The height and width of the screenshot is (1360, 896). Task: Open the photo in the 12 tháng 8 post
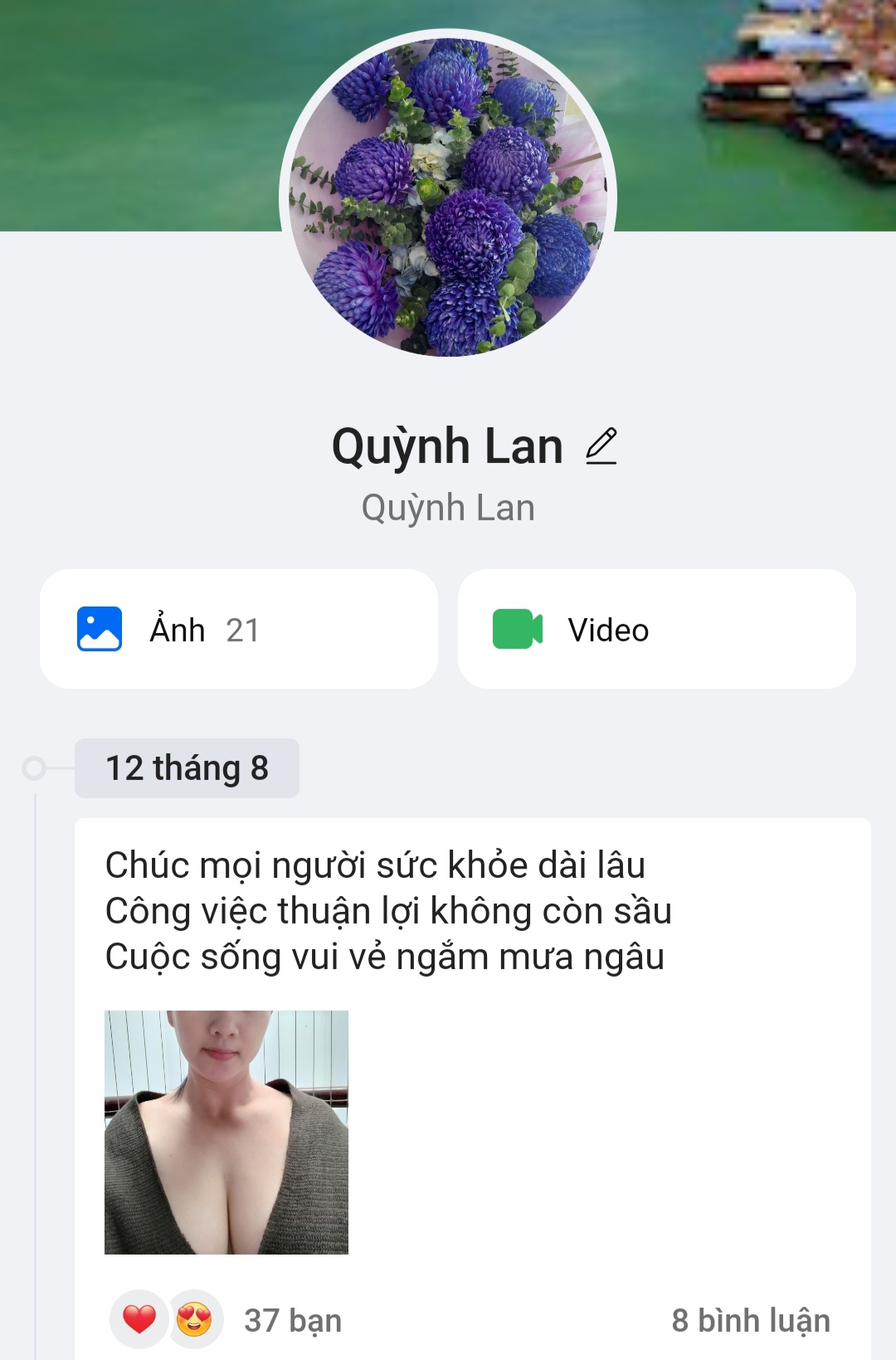click(x=226, y=1132)
